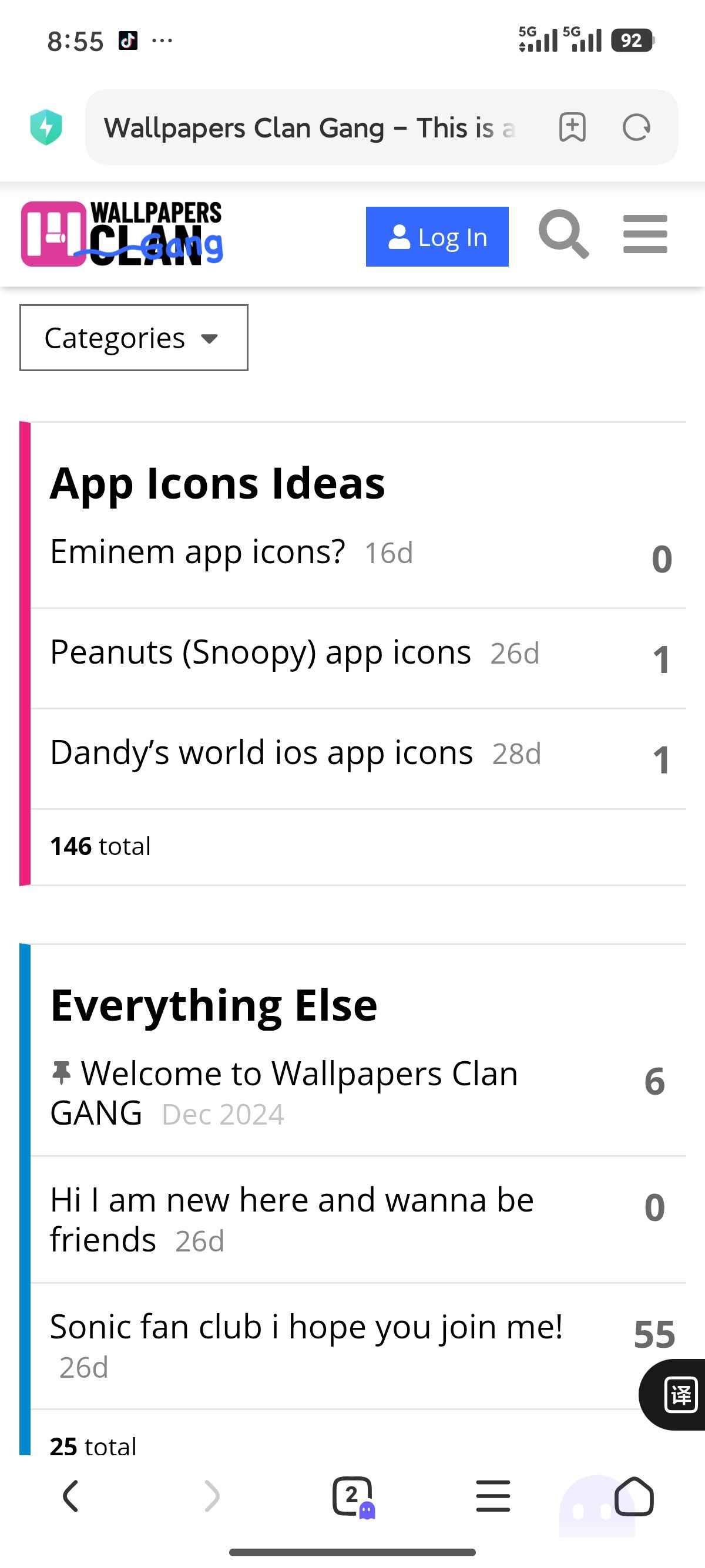
Task: Open the forum hamburger menu
Action: (x=645, y=234)
